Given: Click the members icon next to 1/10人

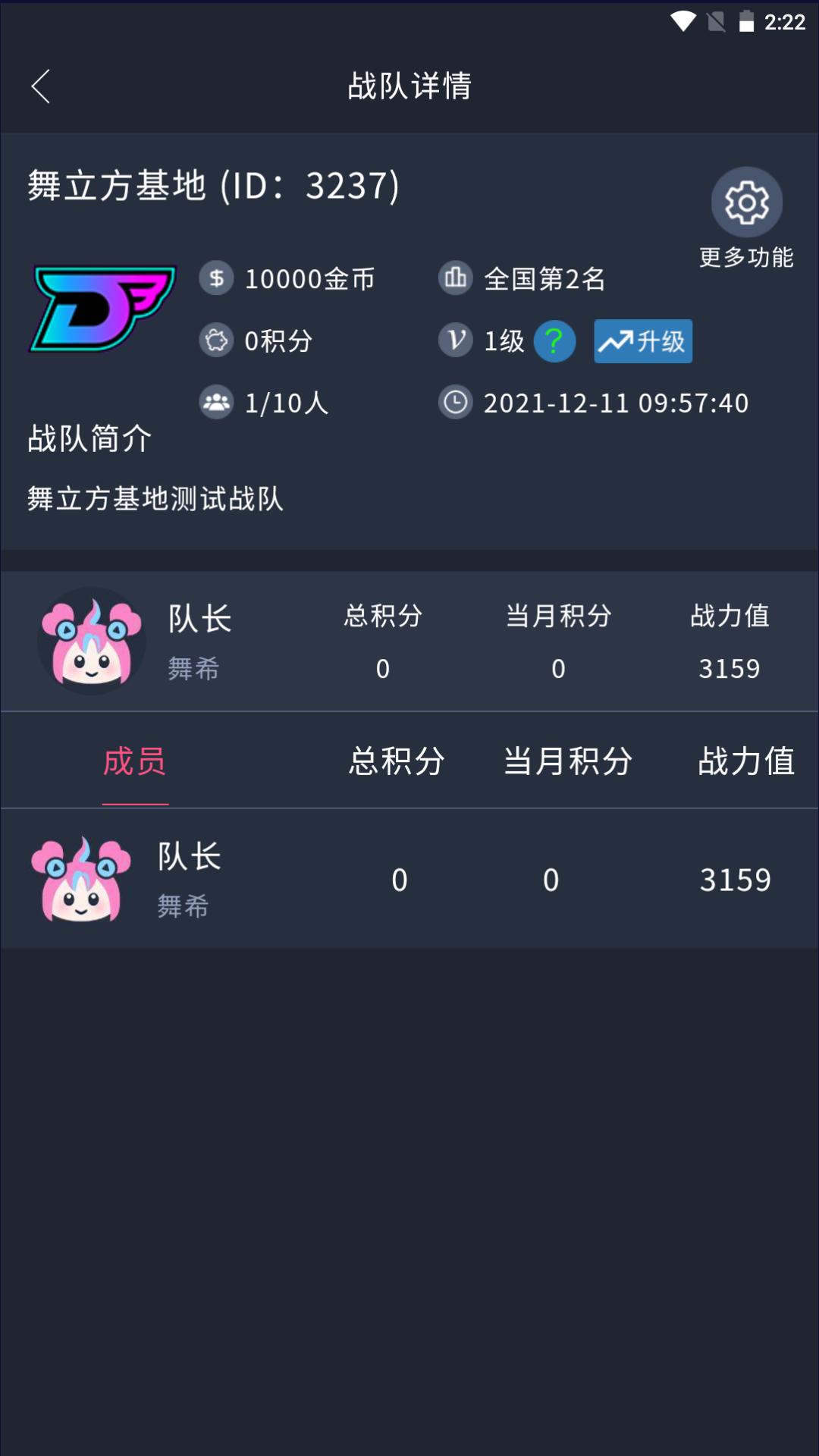Looking at the screenshot, I should coord(217,403).
